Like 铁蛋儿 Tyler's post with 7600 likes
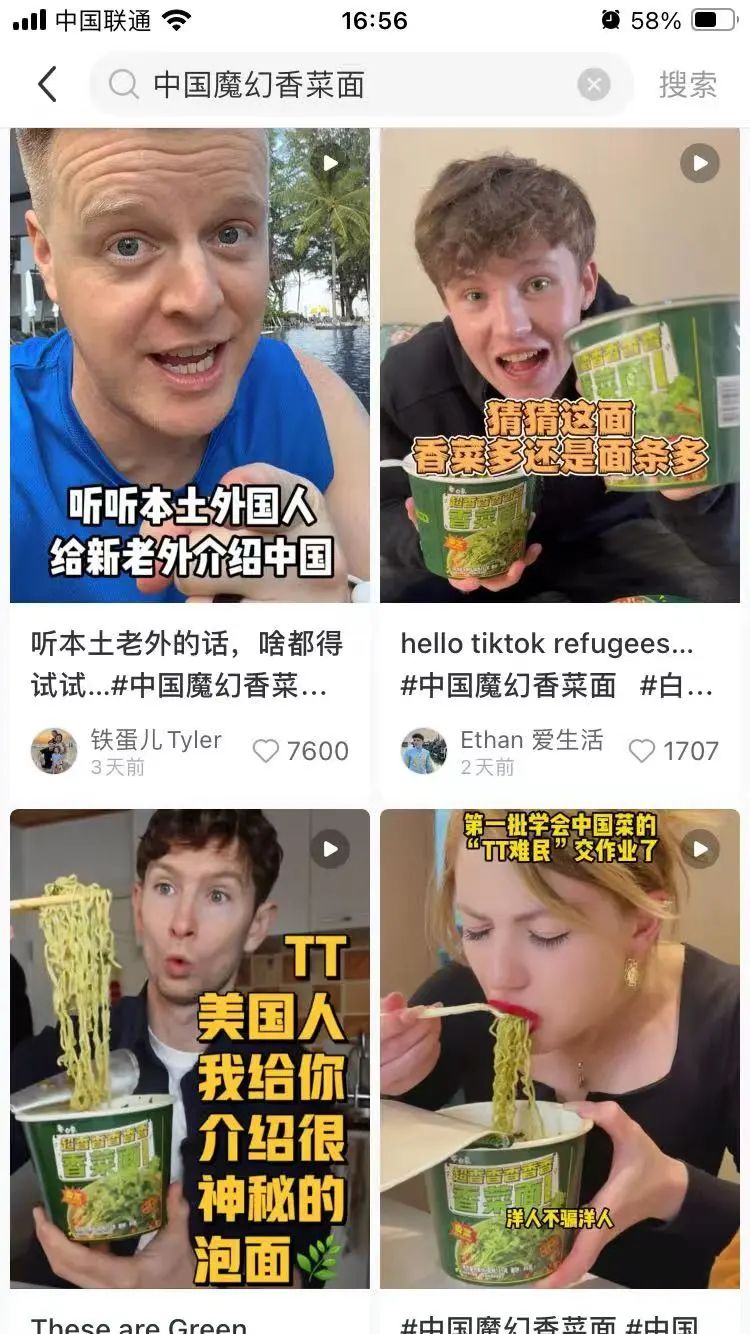This screenshot has width=750, height=1334. (x=266, y=751)
